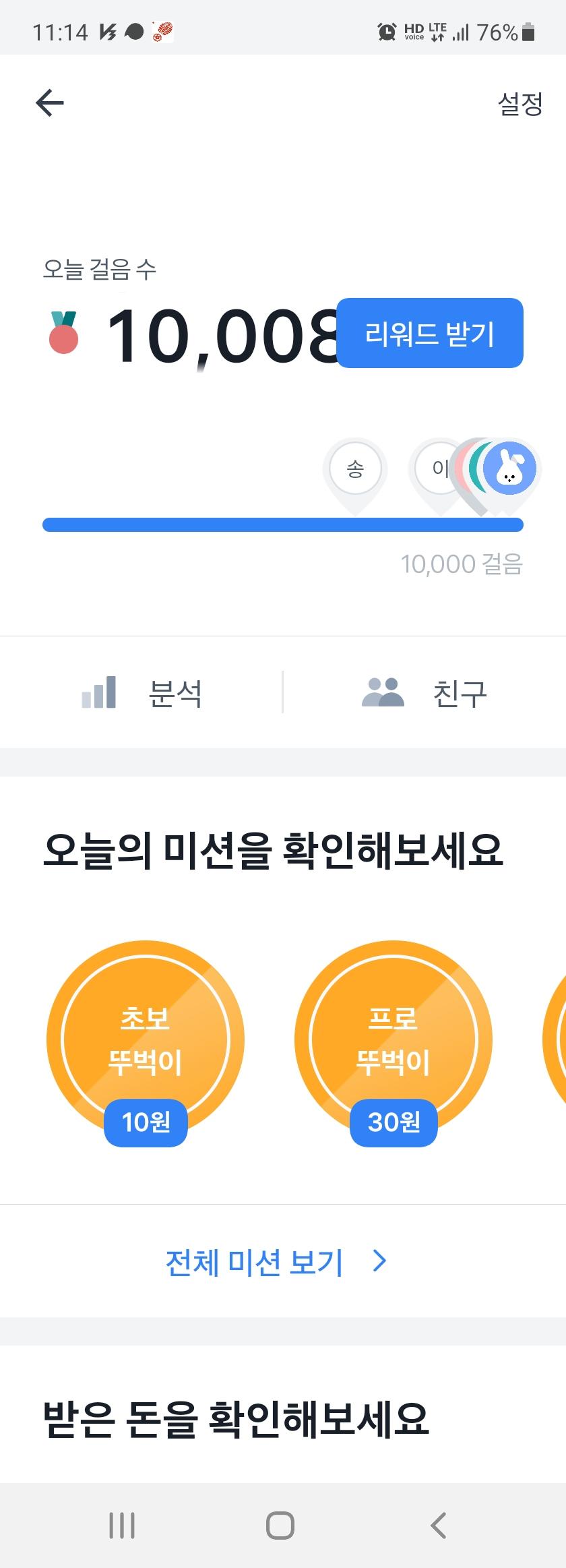Image resolution: width=566 pixels, height=1568 pixels.
Task: Open recent apps from navigation bar
Action: (122, 1525)
